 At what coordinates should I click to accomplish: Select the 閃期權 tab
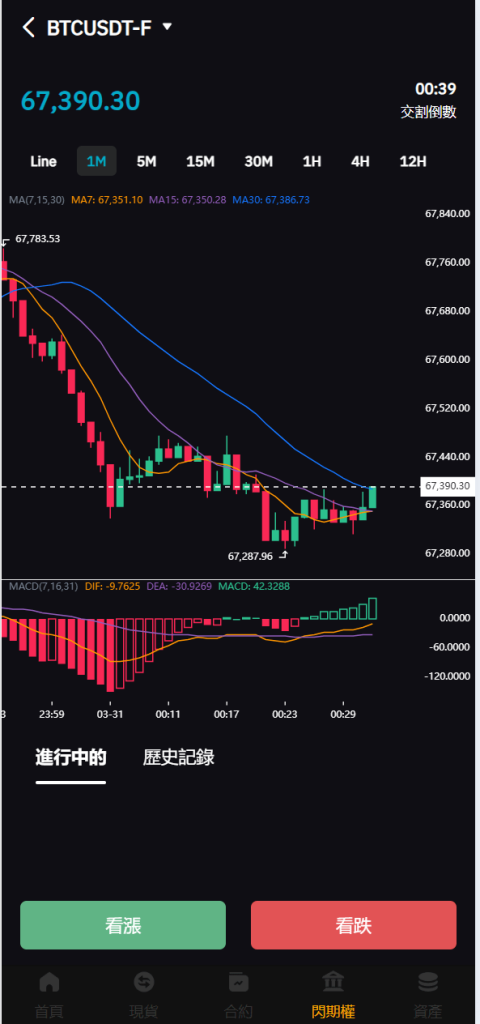pos(333,995)
